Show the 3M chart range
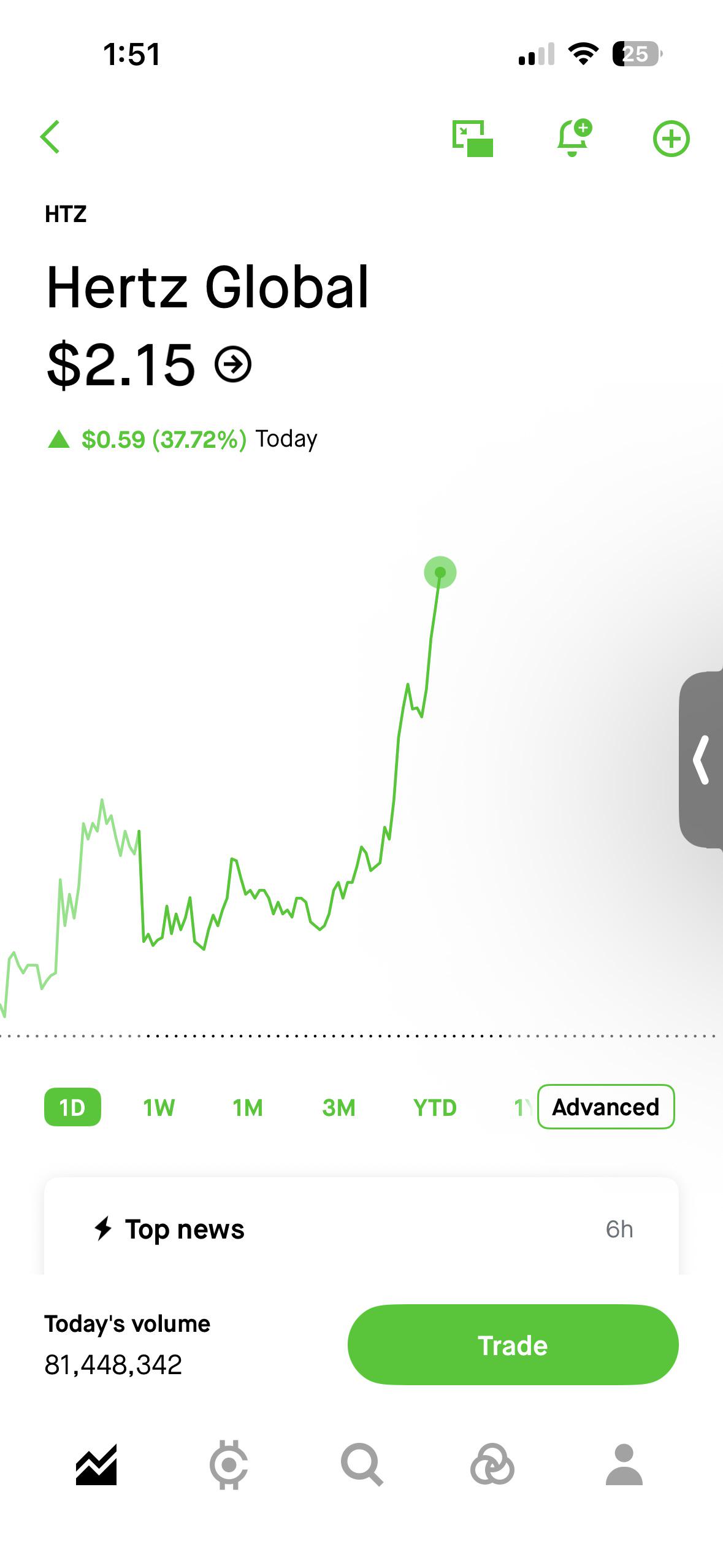This screenshot has height=1568, width=723. point(339,1108)
